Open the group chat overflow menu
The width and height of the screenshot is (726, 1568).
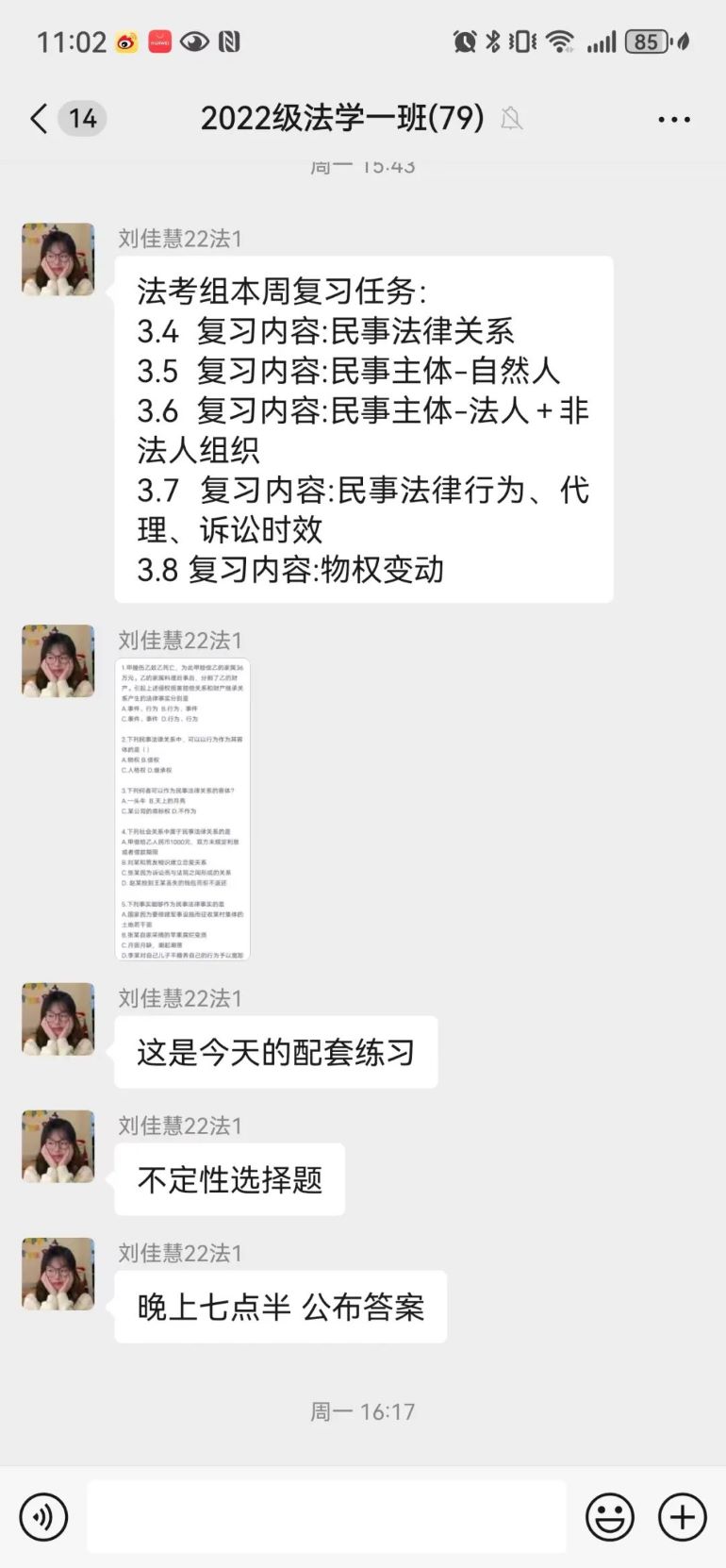pyautogui.click(x=673, y=120)
